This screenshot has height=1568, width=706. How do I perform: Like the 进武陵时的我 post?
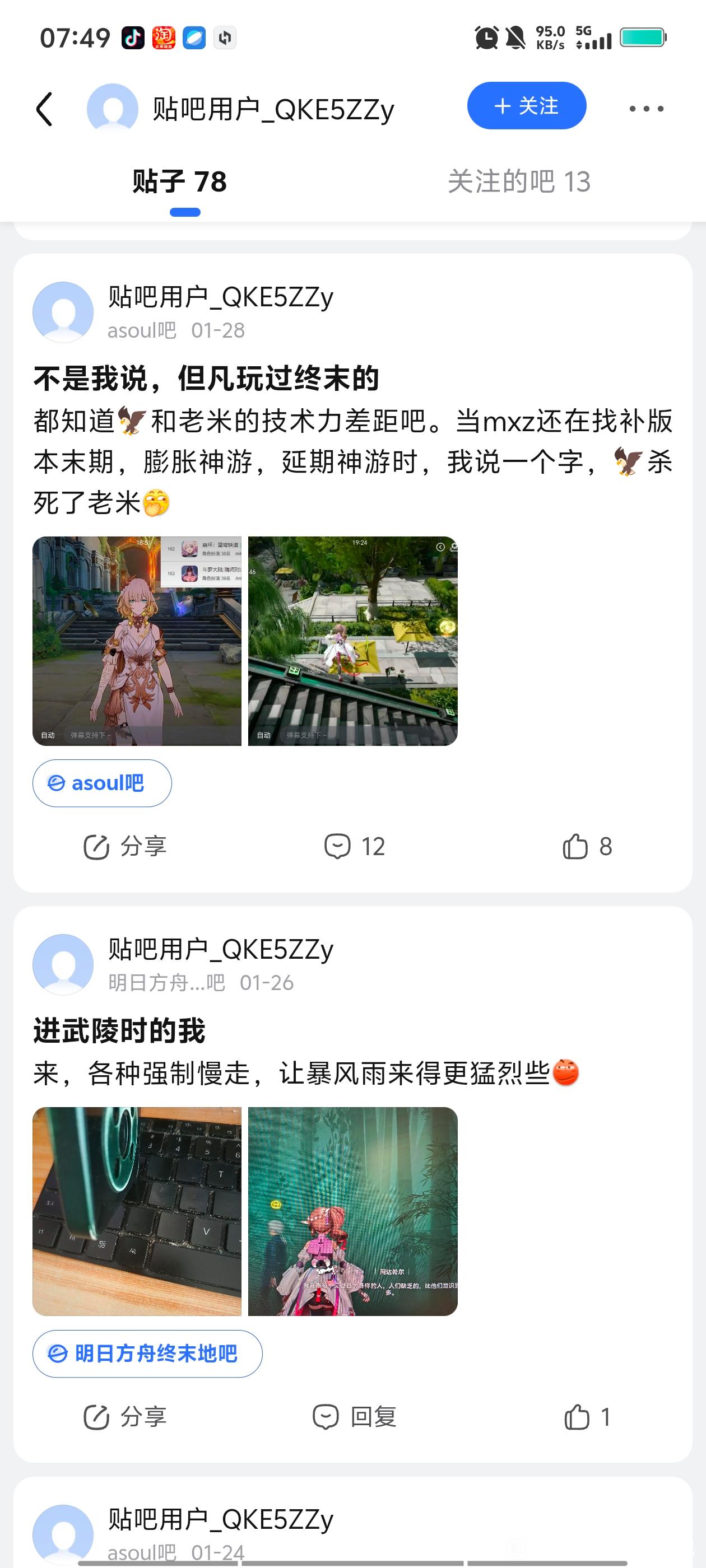587,1417
